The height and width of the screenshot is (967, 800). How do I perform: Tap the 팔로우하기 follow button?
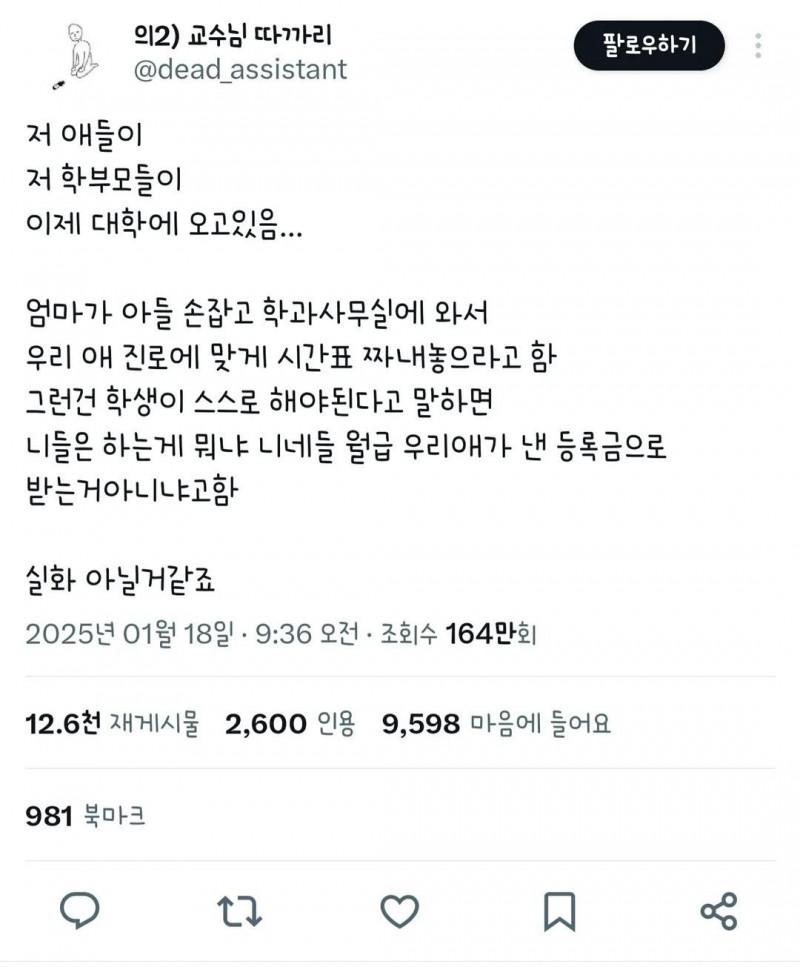coord(648,45)
